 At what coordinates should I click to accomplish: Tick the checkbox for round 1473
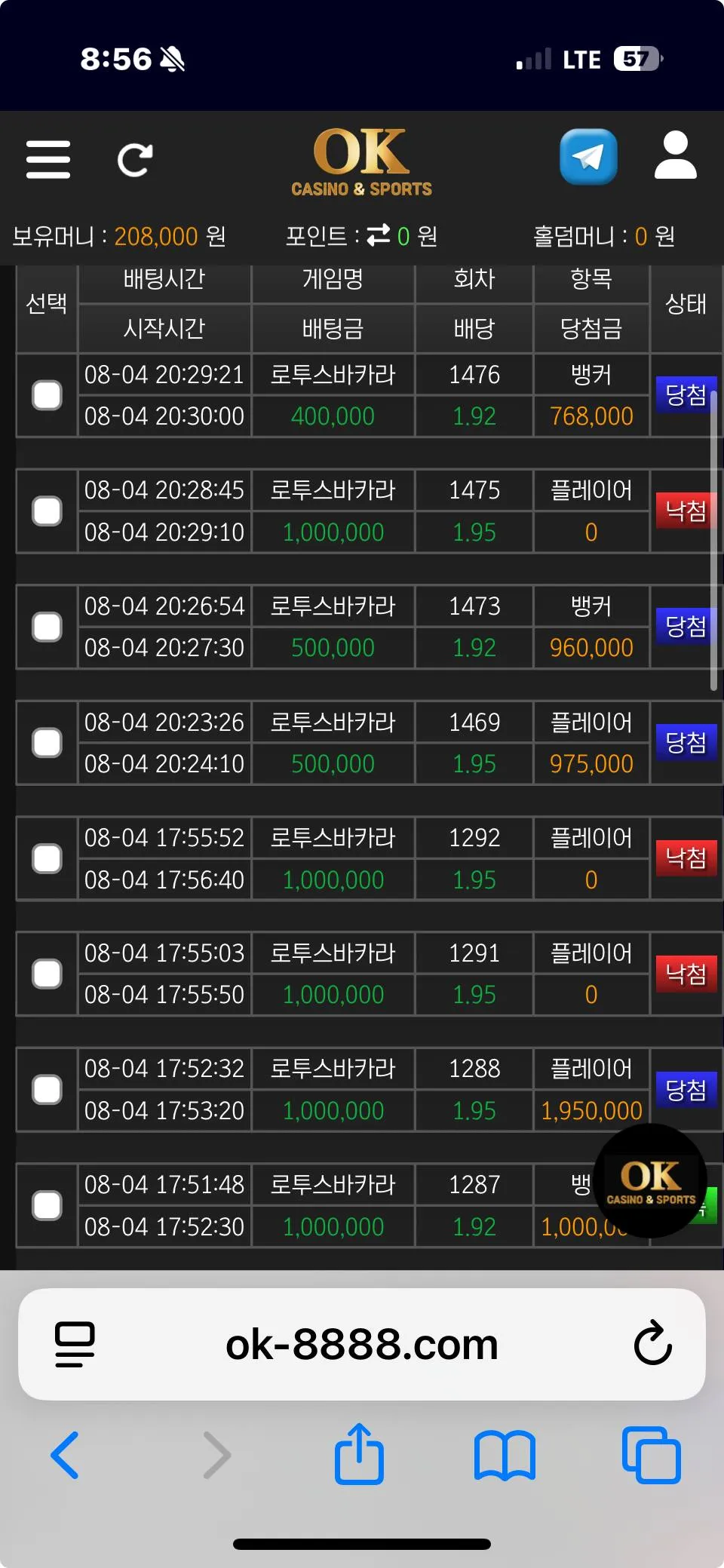(47, 627)
